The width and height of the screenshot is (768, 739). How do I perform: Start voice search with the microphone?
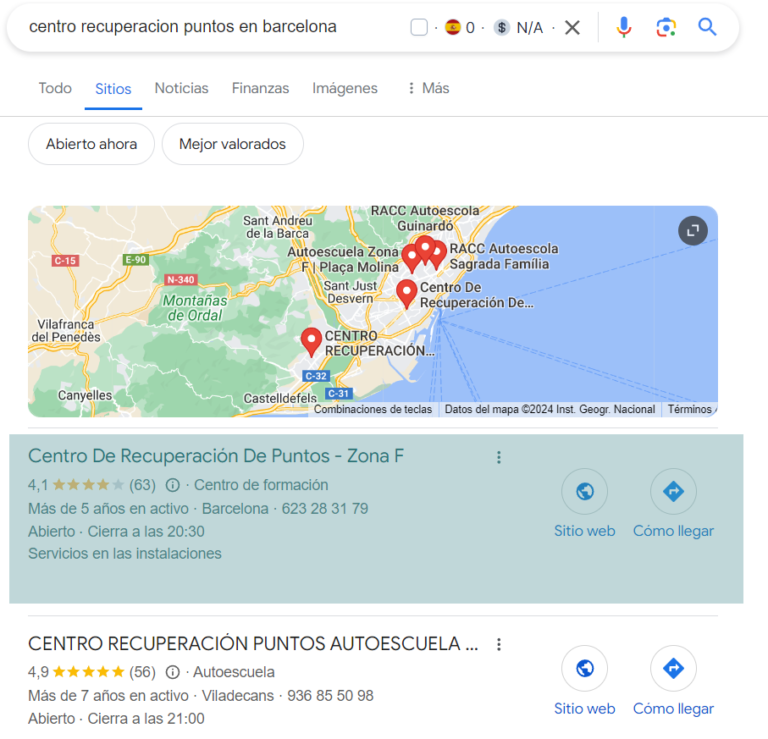[x=624, y=28]
